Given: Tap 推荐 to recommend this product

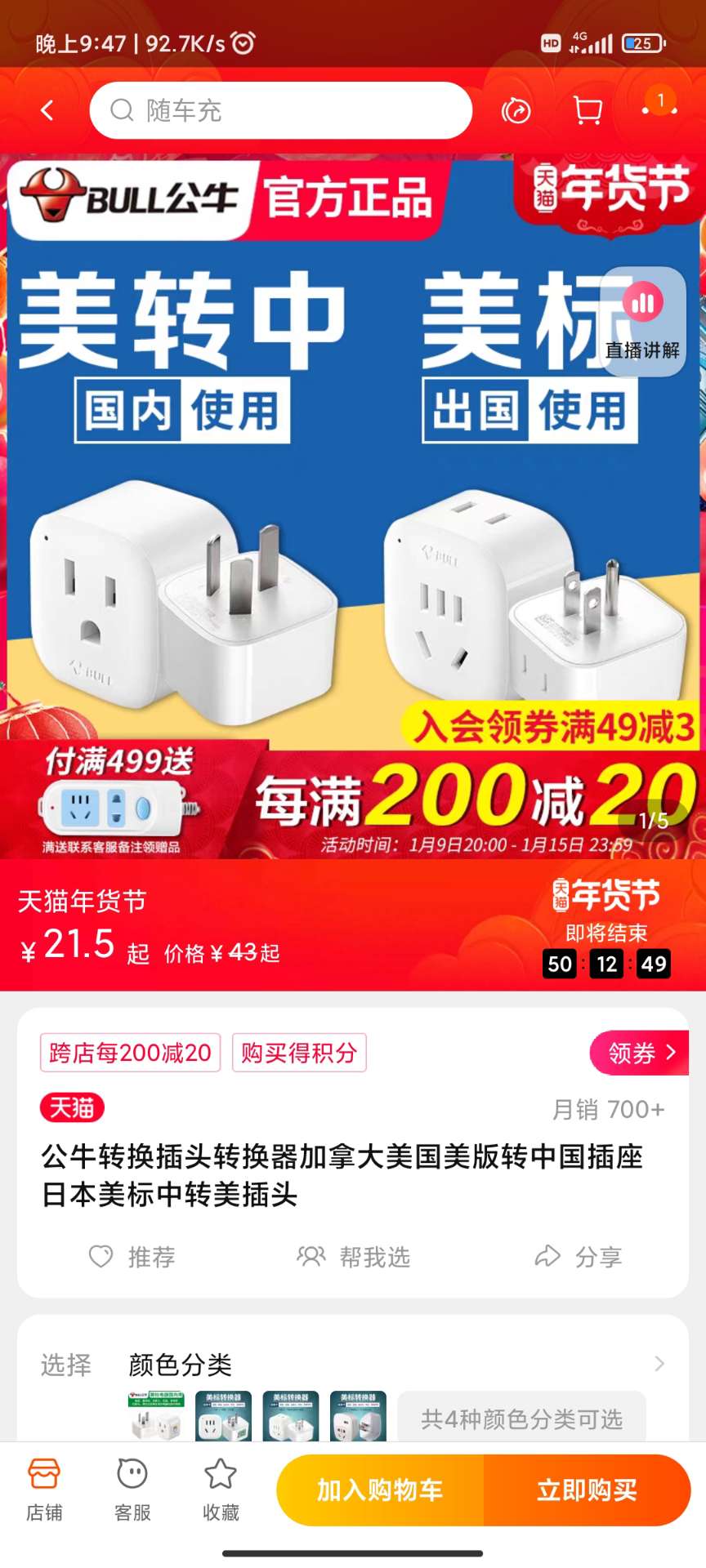Looking at the screenshot, I should click(x=132, y=1257).
